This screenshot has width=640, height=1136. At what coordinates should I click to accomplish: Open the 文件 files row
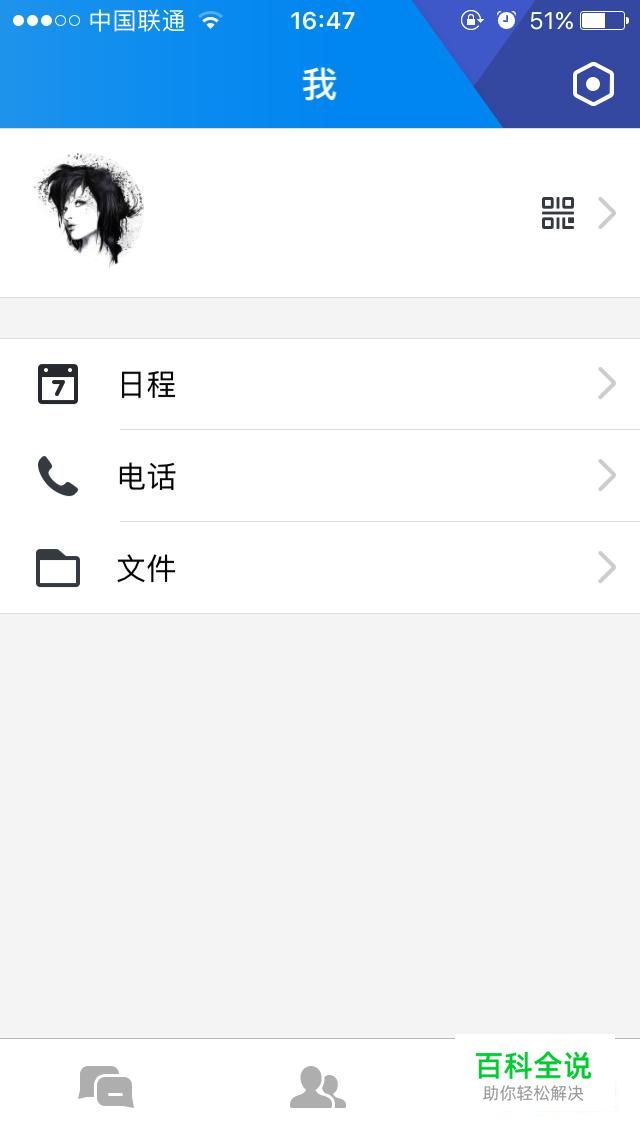[320, 568]
